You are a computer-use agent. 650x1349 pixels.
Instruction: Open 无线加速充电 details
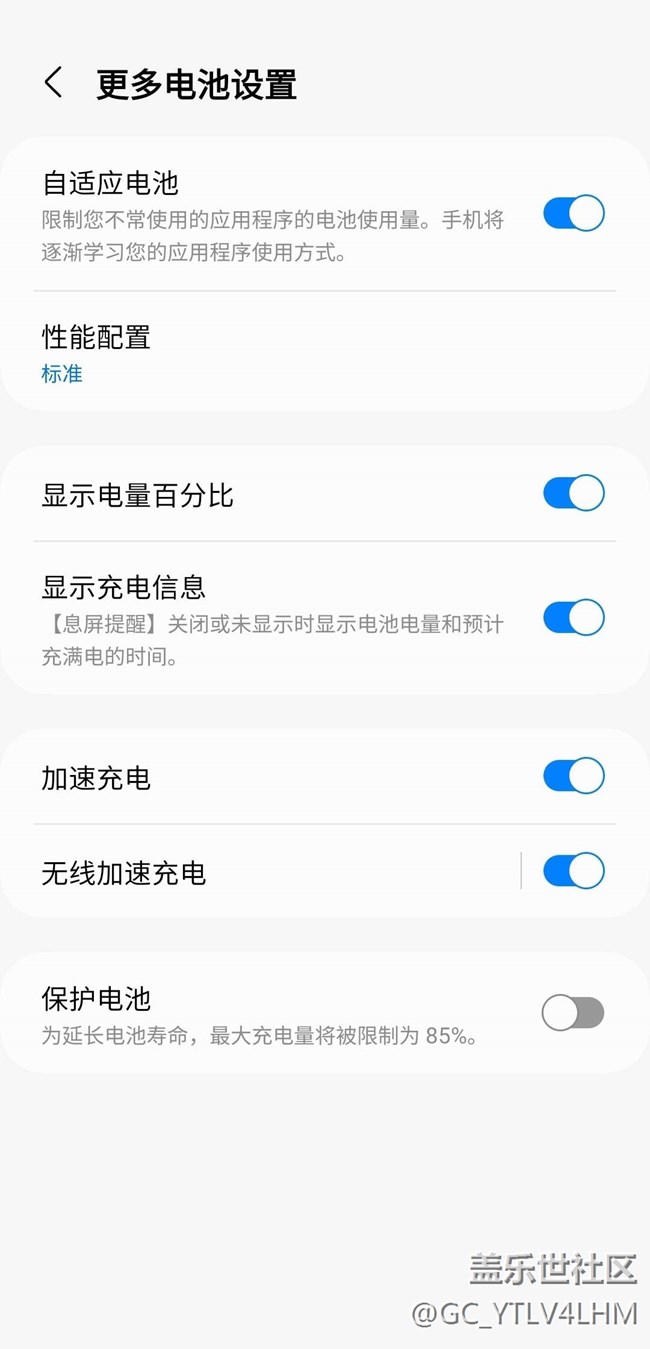(260, 873)
